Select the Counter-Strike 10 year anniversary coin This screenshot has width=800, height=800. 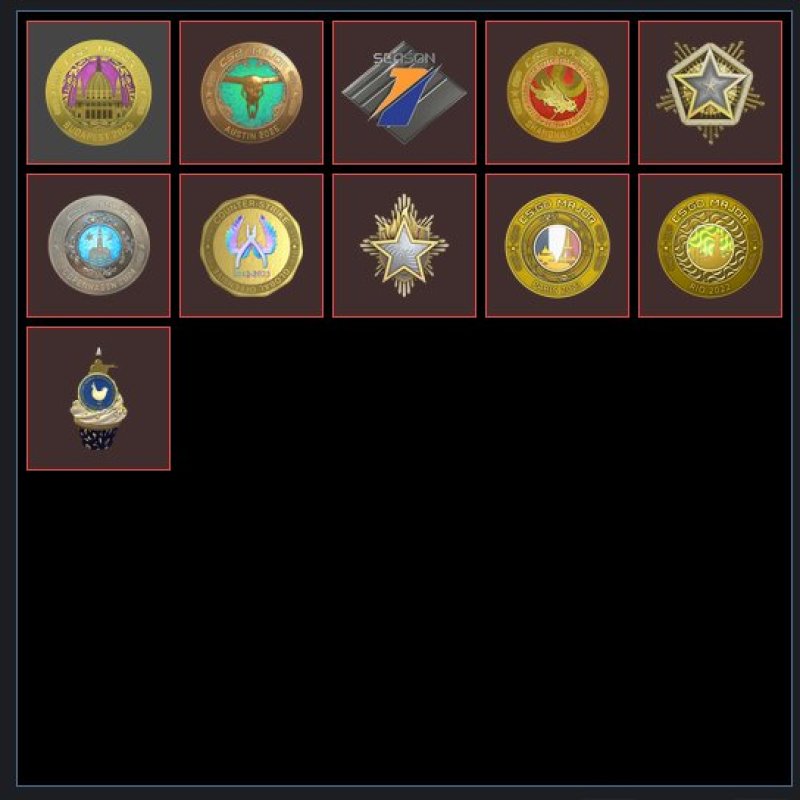[251, 245]
